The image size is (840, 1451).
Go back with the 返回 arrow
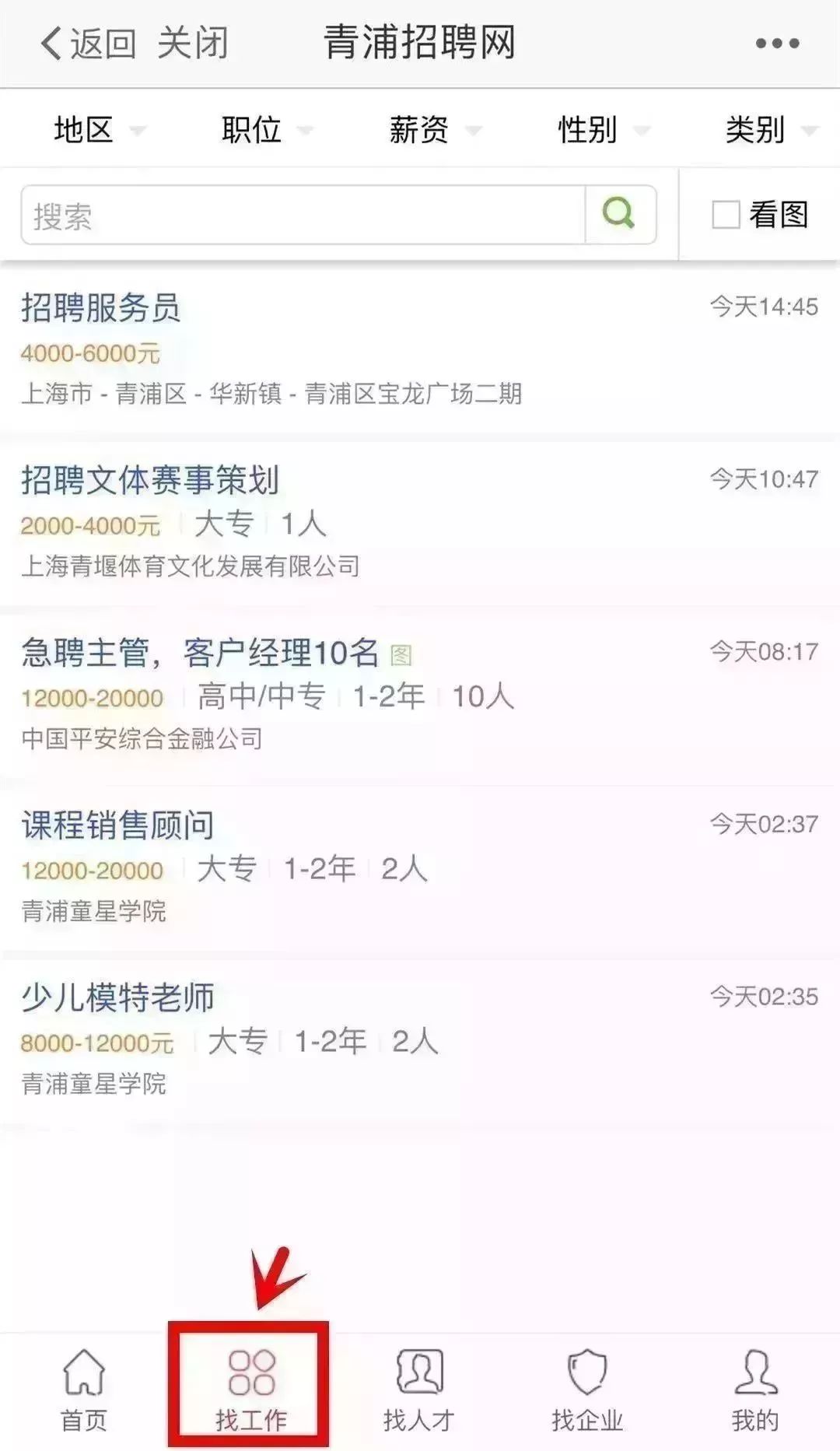(x=87, y=43)
